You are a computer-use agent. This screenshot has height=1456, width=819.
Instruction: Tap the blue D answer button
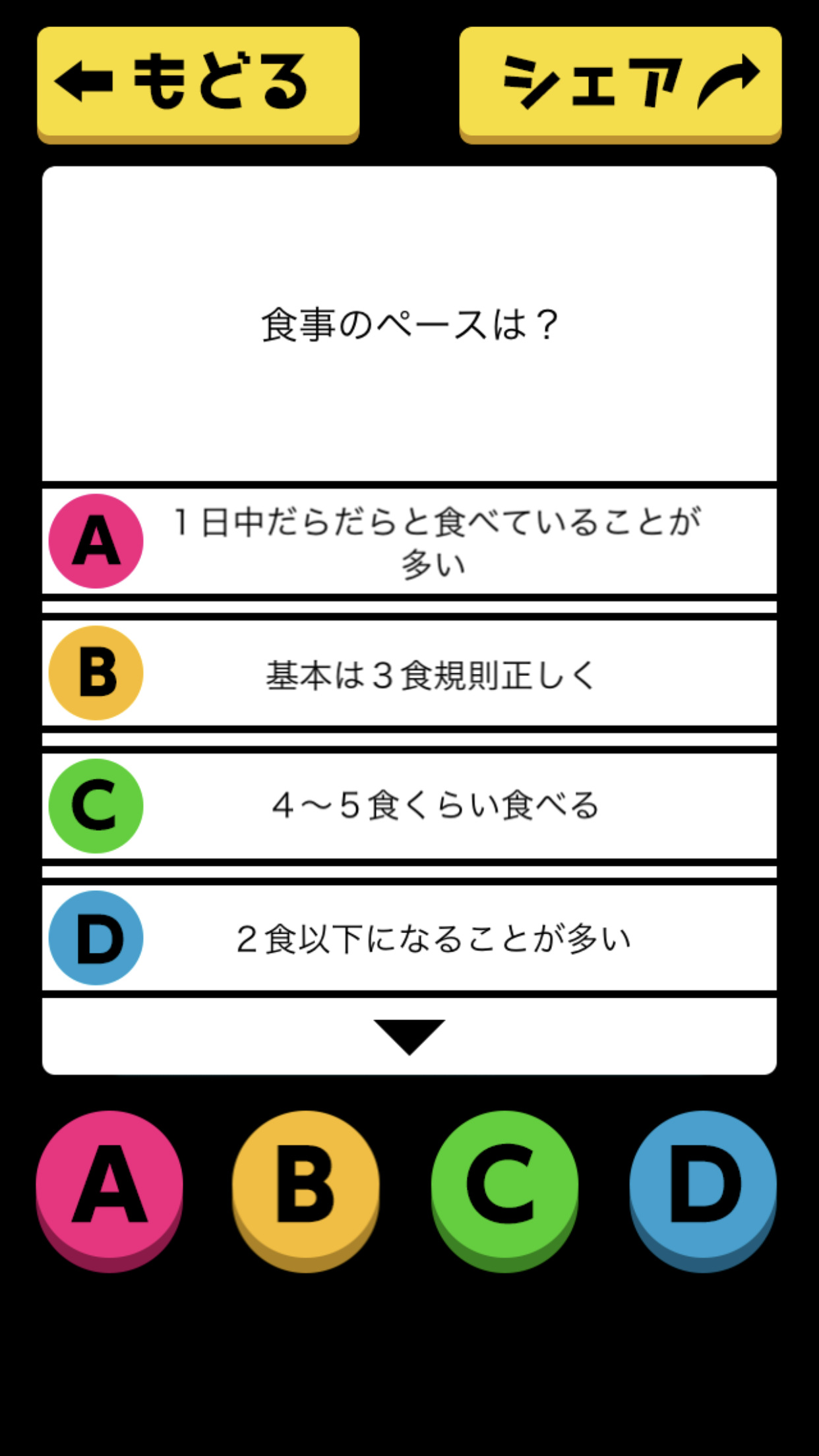coord(702,1184)
